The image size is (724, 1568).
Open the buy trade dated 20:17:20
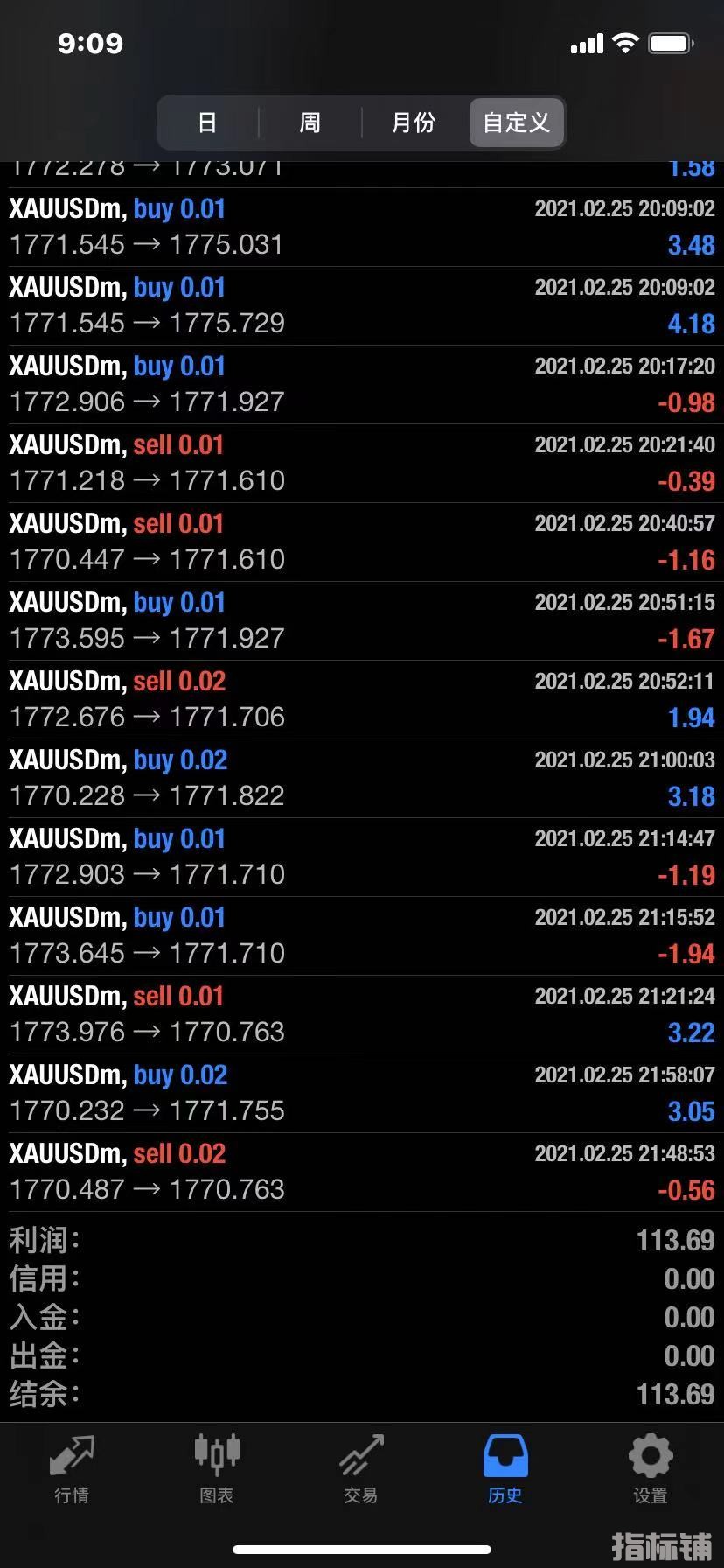(x=362, y=385)
